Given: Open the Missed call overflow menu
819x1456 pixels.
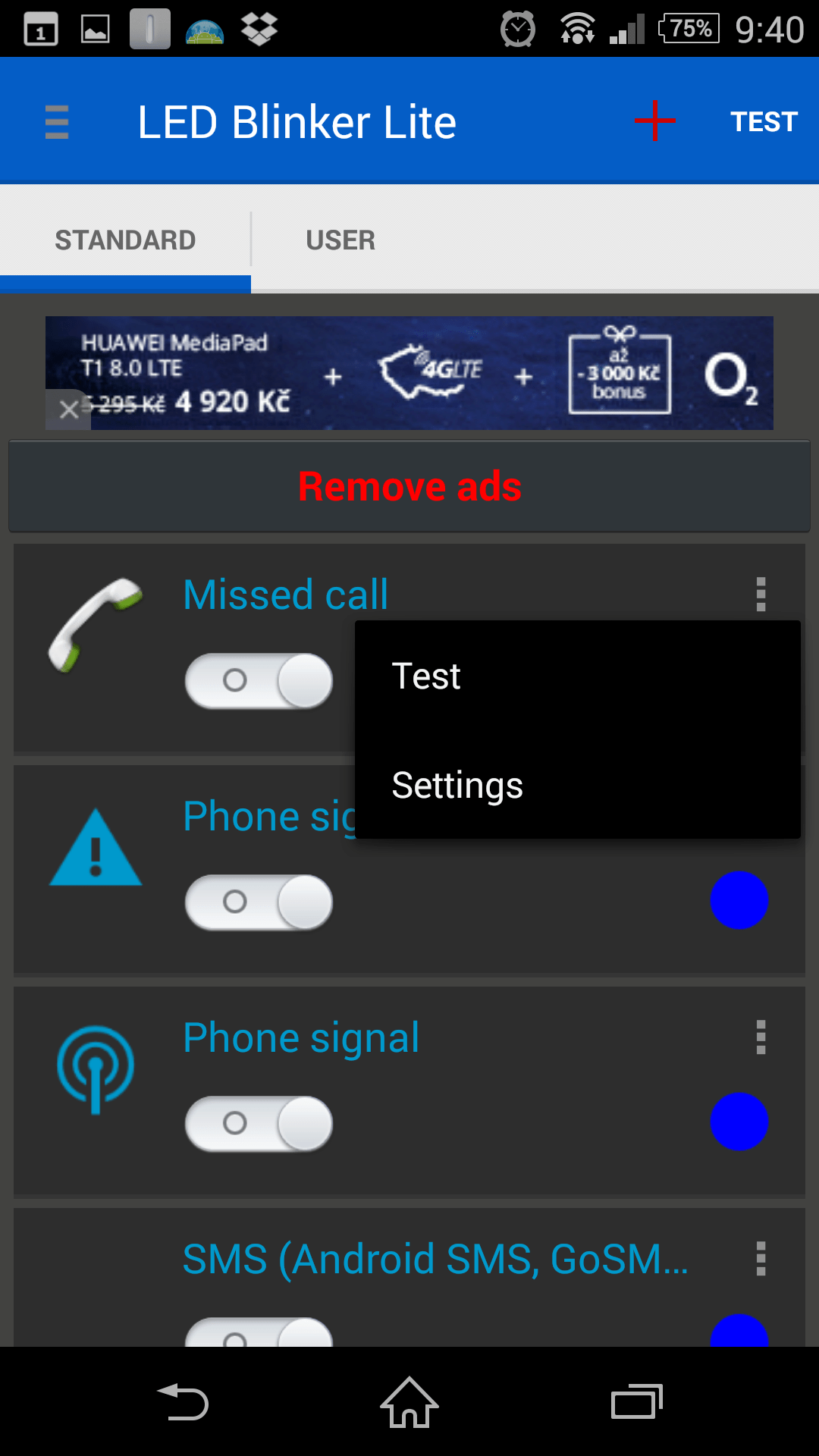Looking at the screenshot, I should pos(761,595).
